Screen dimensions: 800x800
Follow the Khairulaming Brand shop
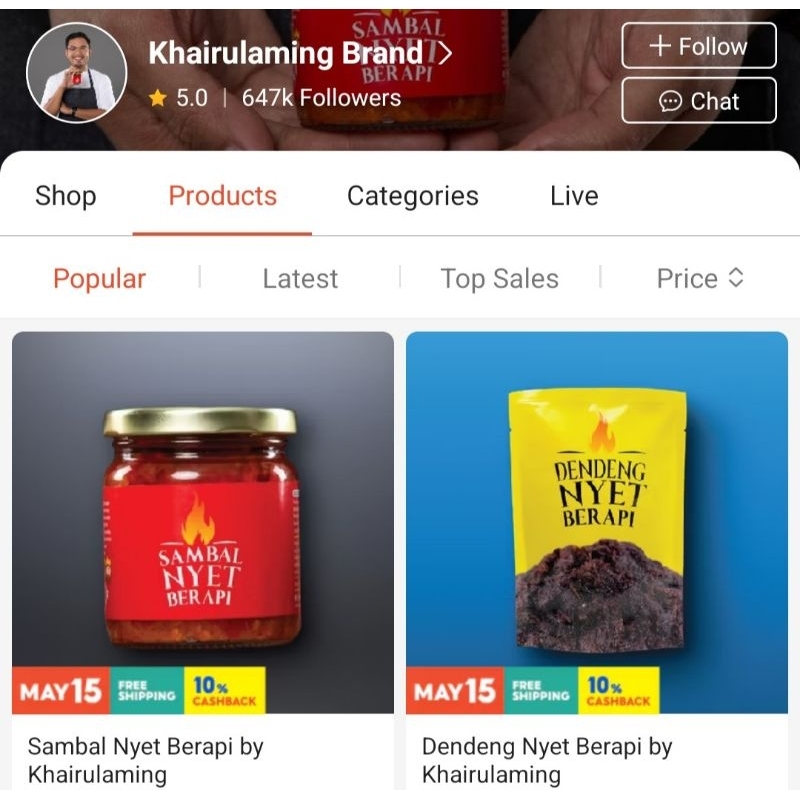[698, 46]
